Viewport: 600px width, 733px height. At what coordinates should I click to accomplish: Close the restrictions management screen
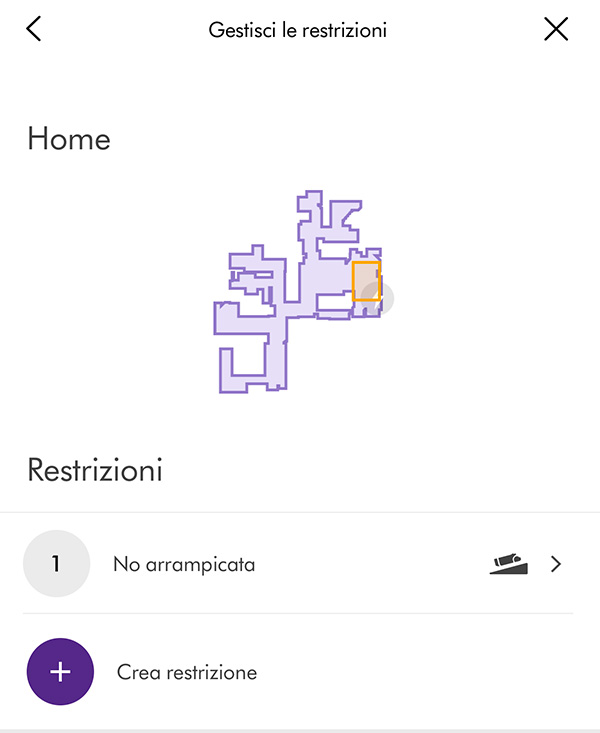pos(556,29)
